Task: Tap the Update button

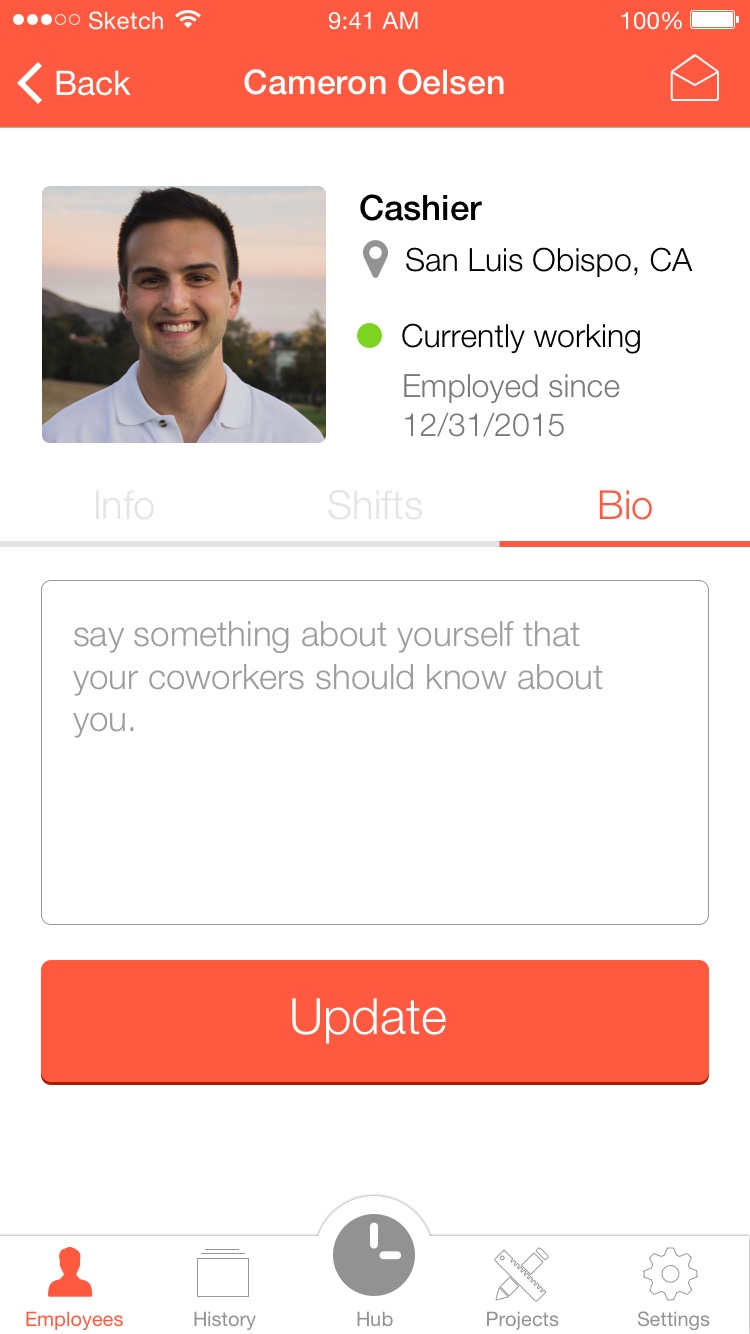Action: coord(375,1021)
